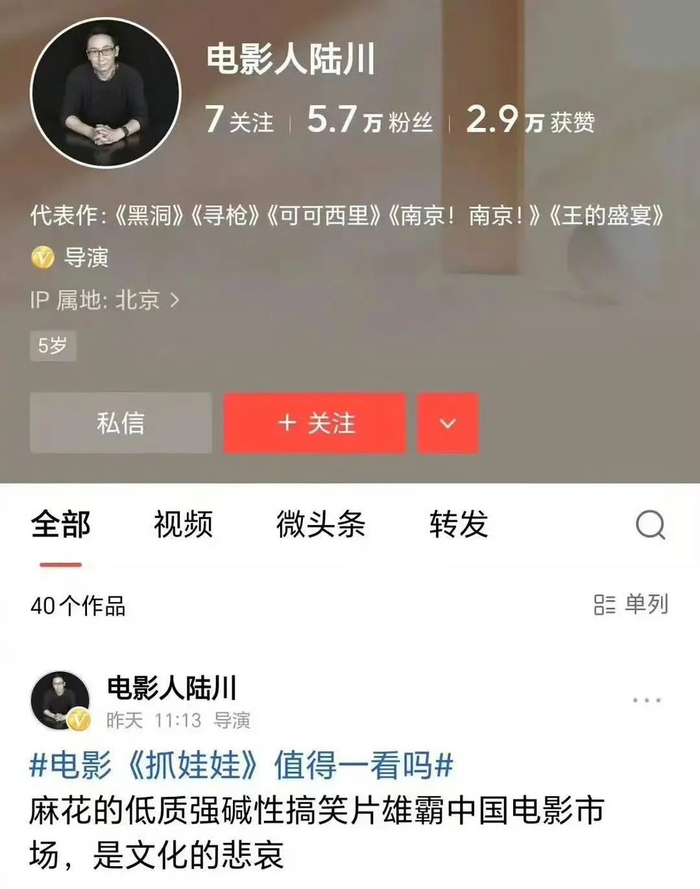Send a 私信 private message
The image size is (700, 889).
(121, 423)
